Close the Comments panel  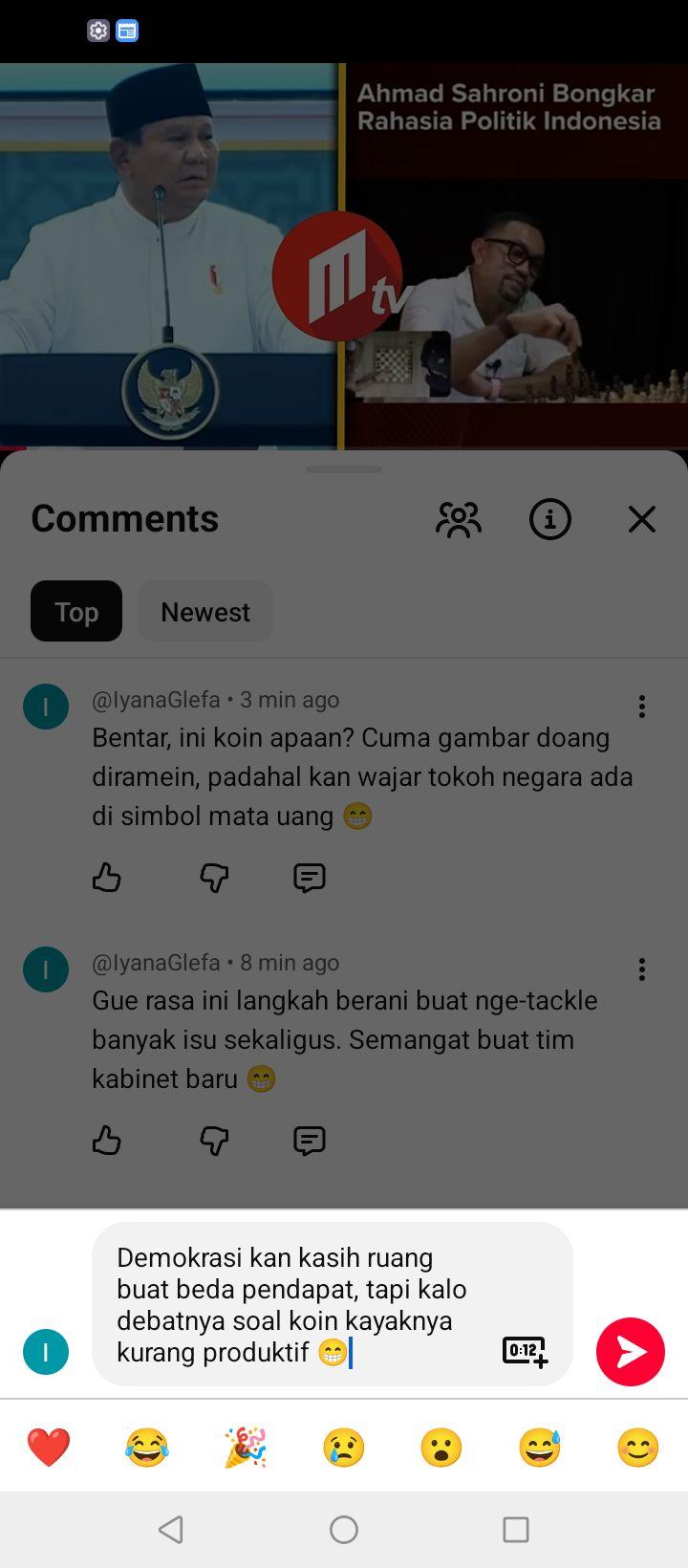[642, 519]
